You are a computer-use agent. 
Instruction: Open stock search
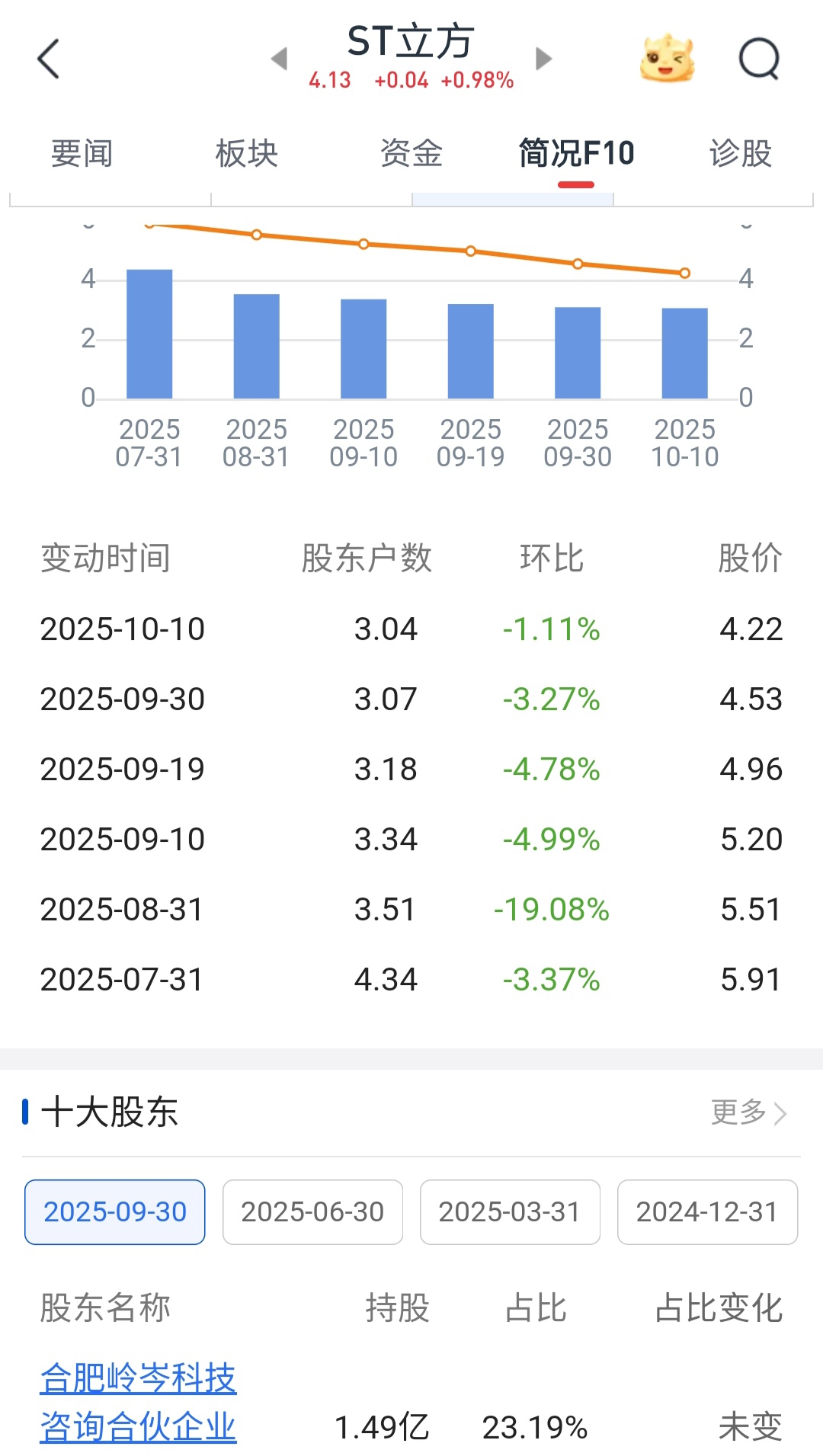(x=759, y=59)
